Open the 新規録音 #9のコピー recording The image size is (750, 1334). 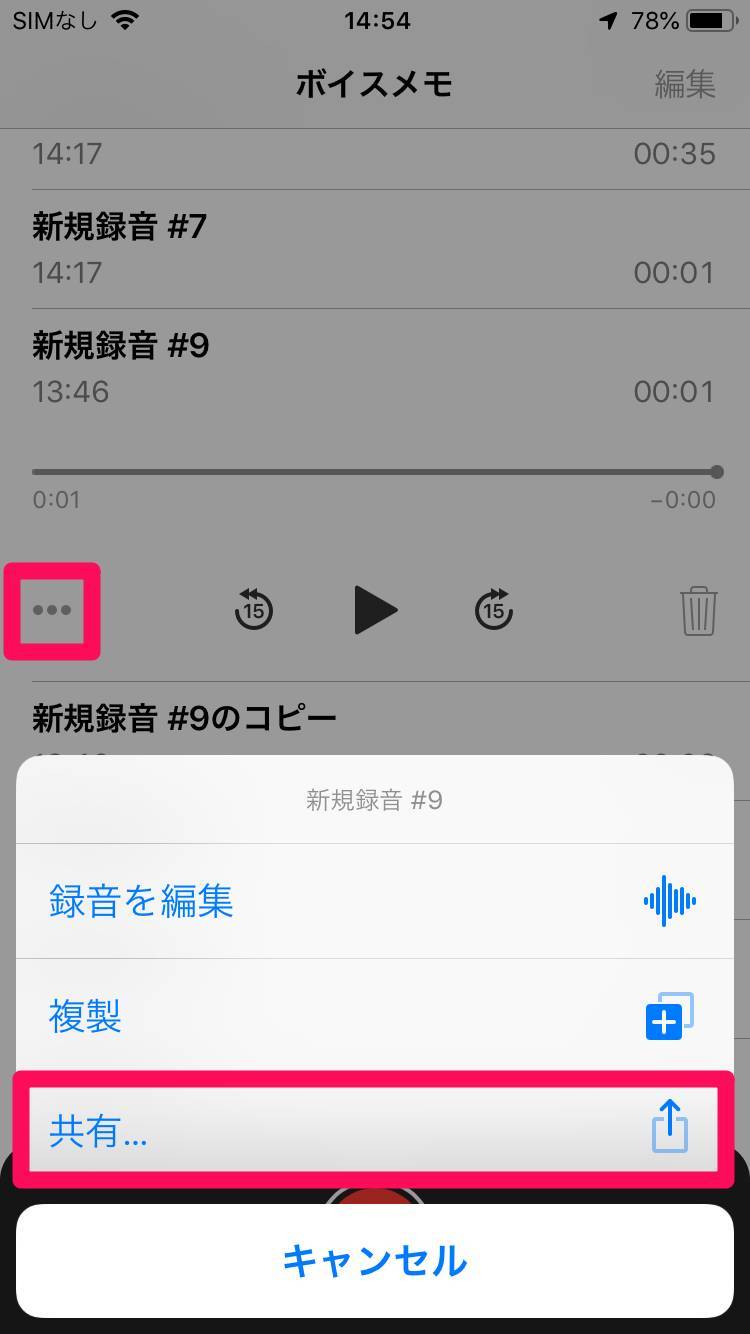tap(375, 718)
